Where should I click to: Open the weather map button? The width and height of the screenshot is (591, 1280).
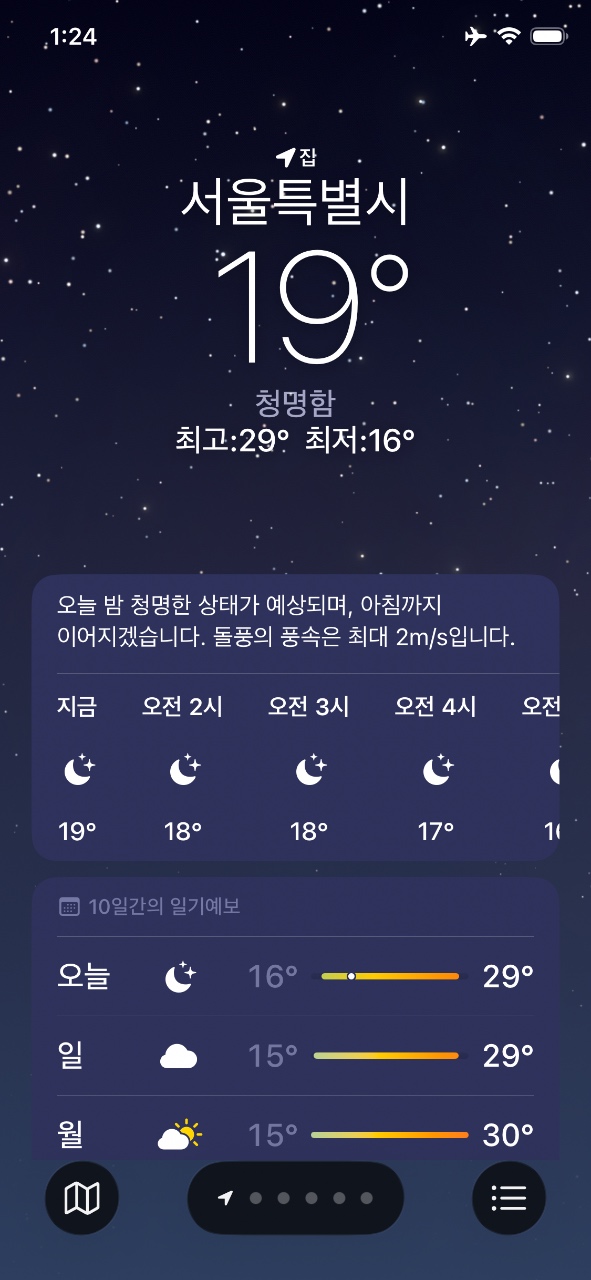[82, 1197]
